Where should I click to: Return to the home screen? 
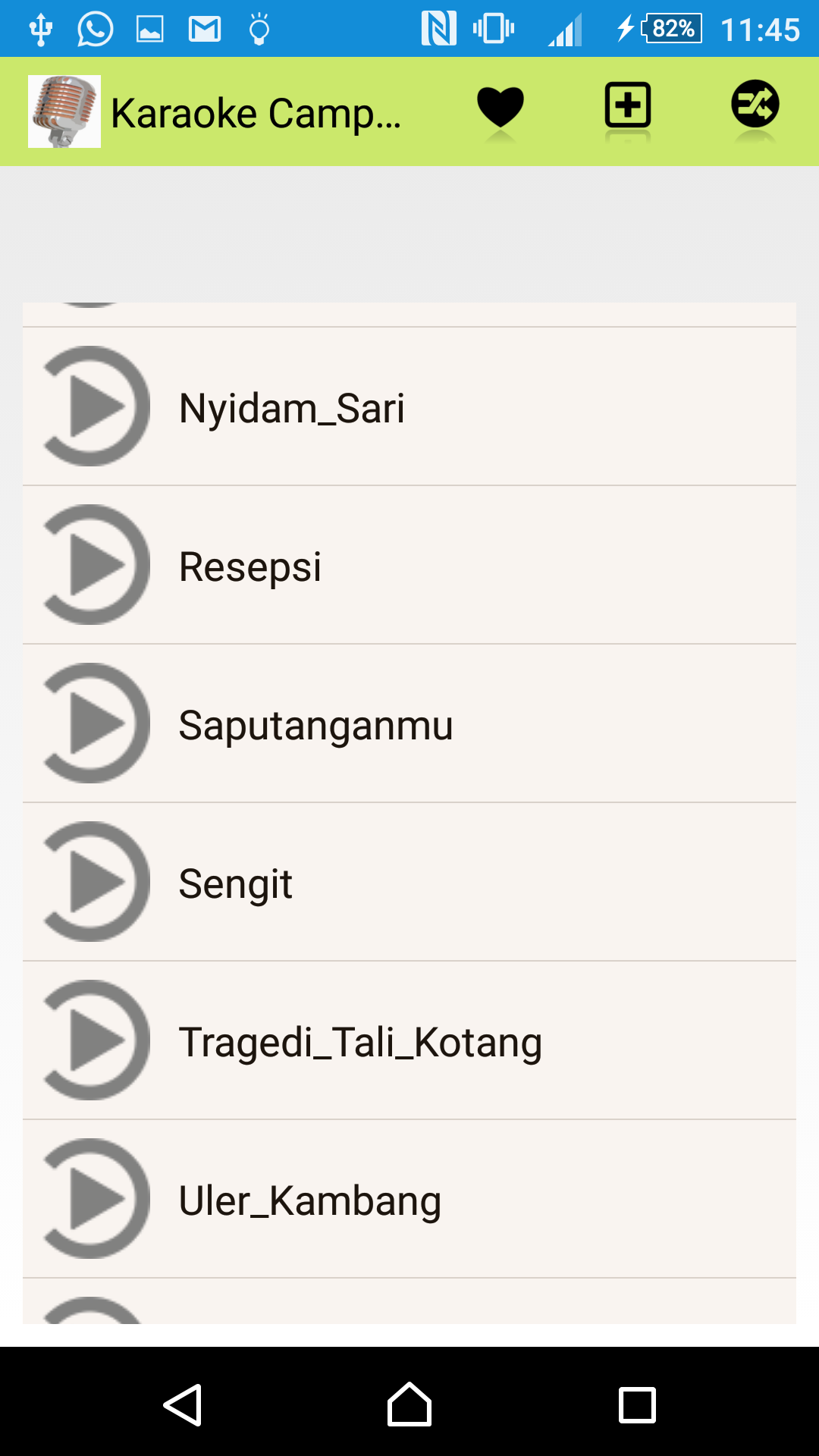point(409,1404)
